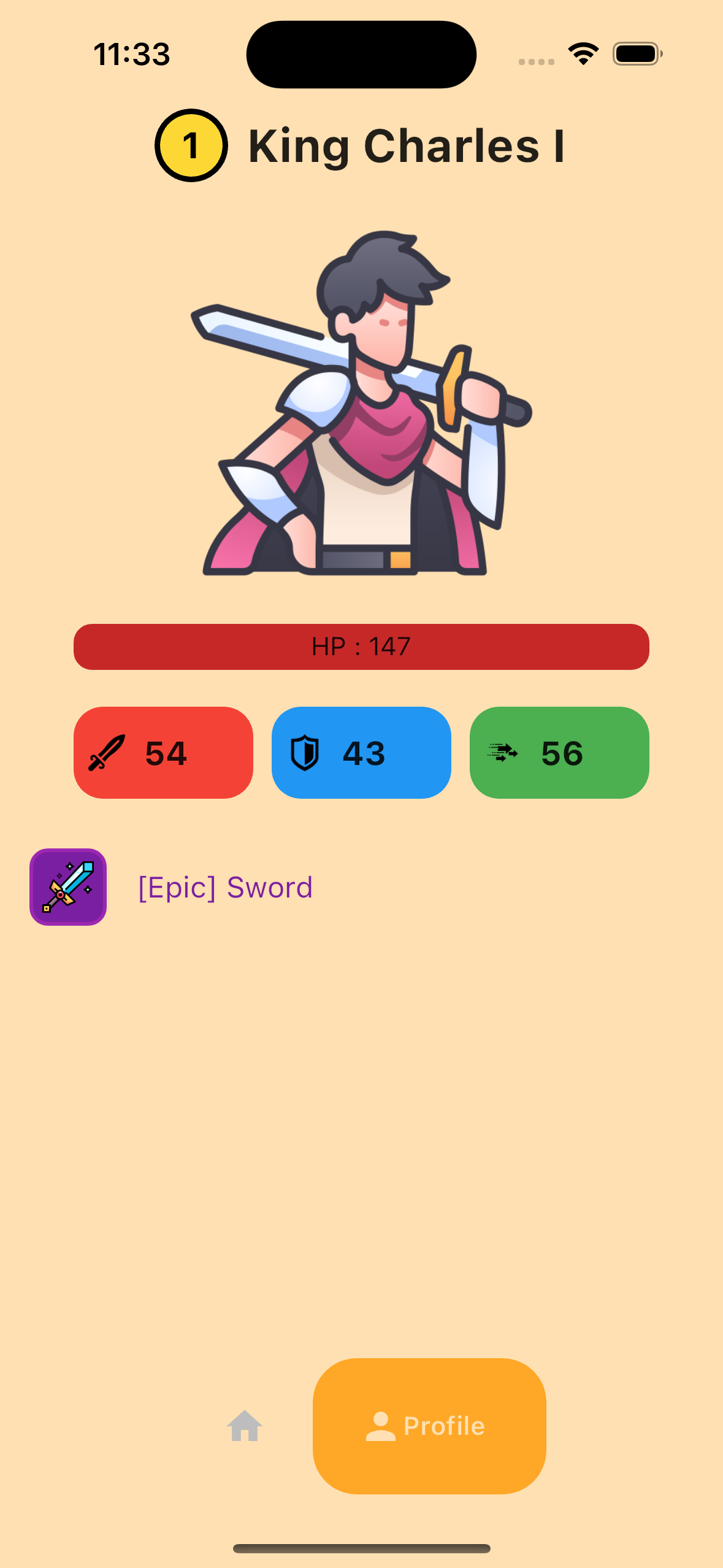Toggle the green speed stat card
Screen dimensions: 723x1568
pos(559,753)
